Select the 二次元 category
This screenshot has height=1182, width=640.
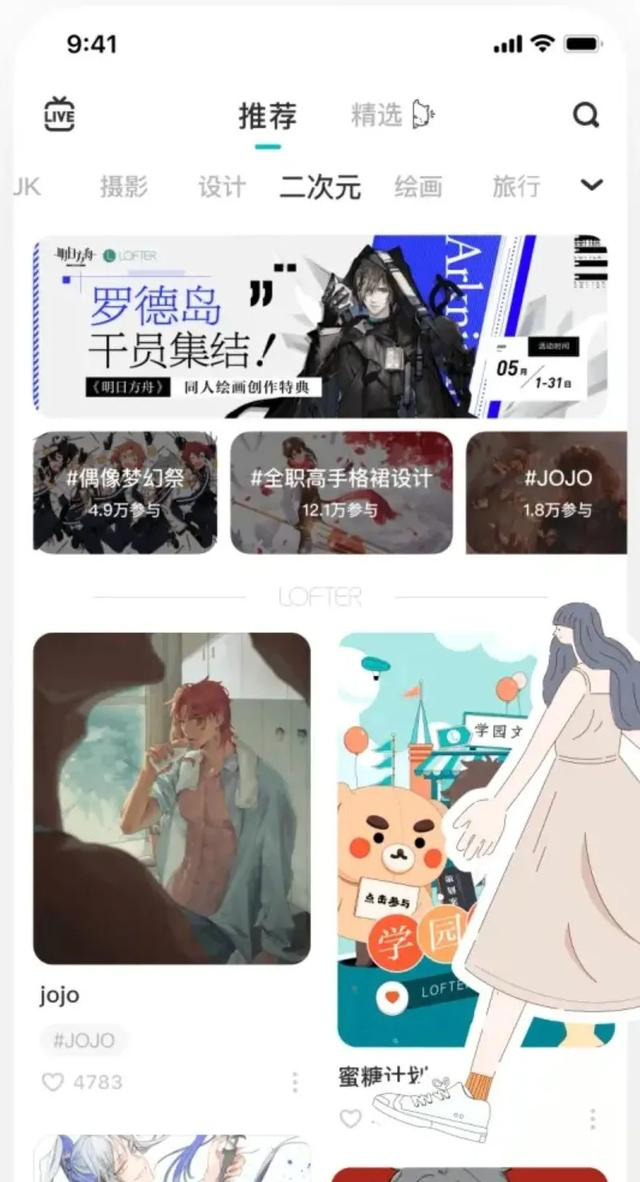pos(320,186)
